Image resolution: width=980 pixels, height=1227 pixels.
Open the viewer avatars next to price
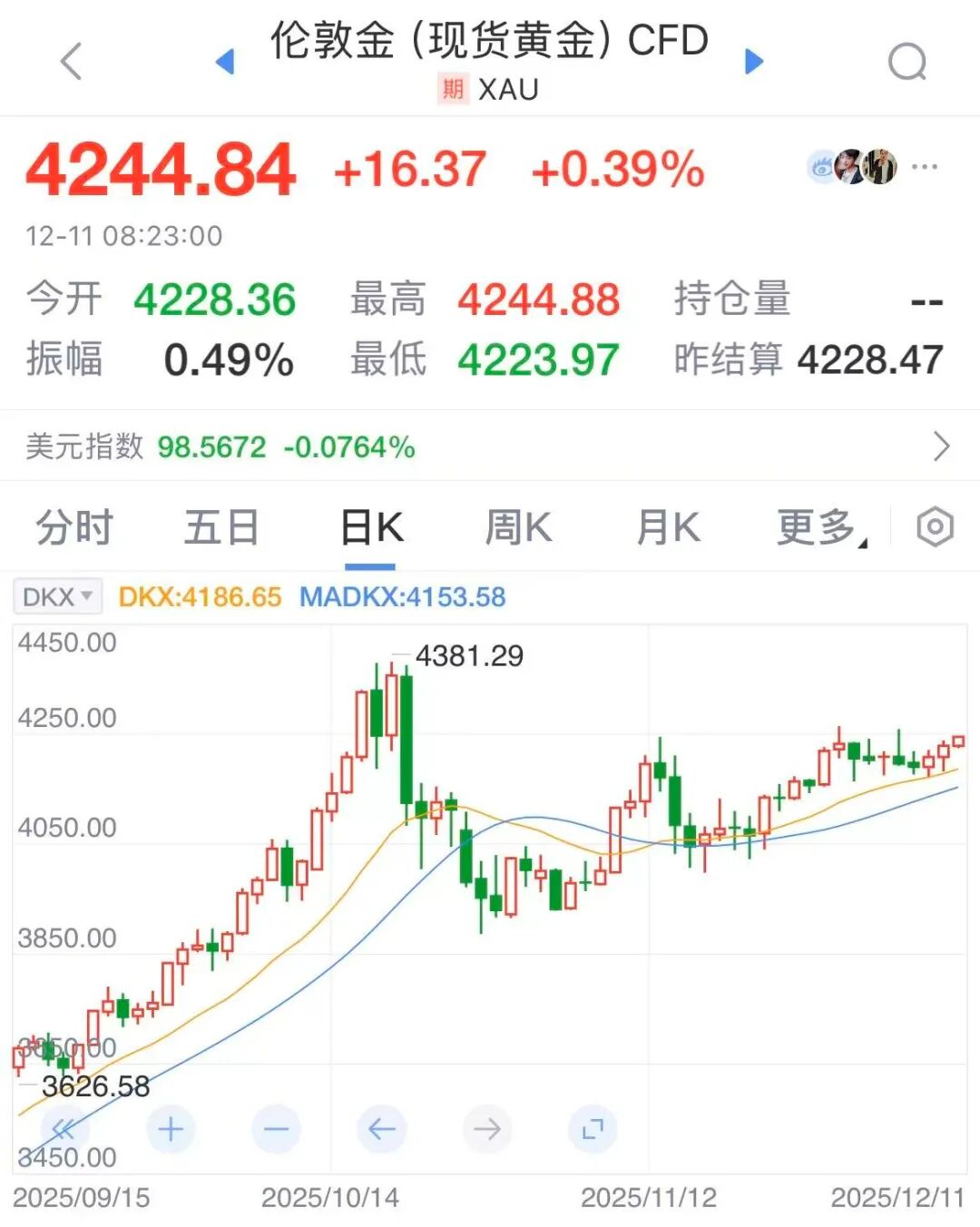[x=853, y=167]
